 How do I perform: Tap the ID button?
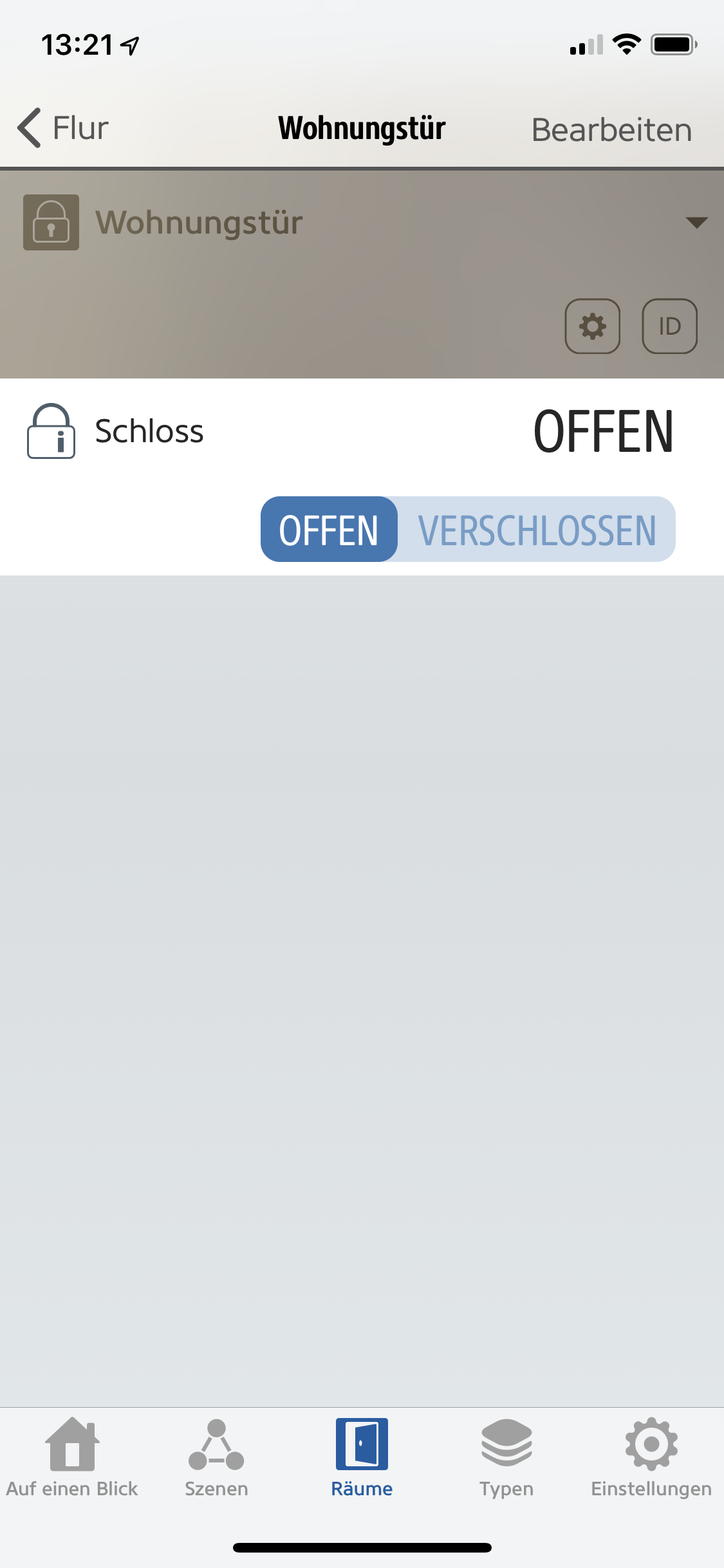coord(669,326)
